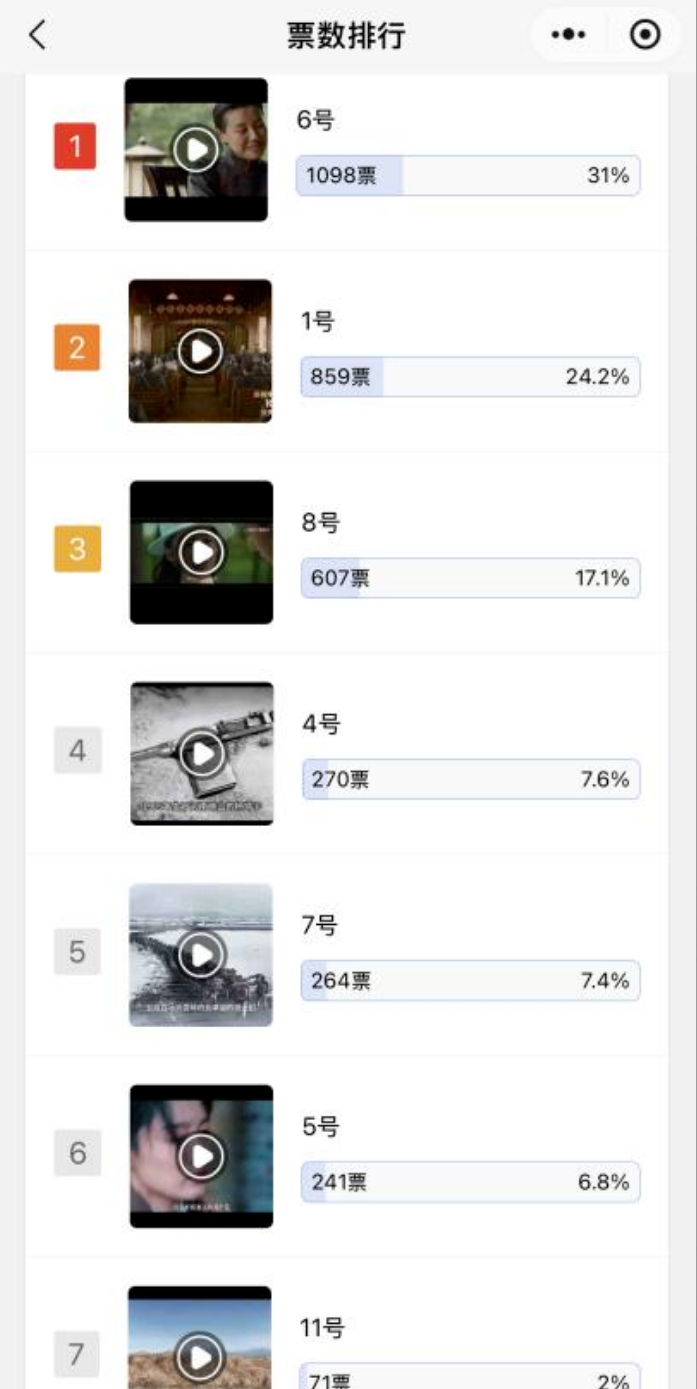Image resolution: width=697 pixels, height=1389 pixels.
Task: Play the video for entry 7号
Action: pos(201,955)
